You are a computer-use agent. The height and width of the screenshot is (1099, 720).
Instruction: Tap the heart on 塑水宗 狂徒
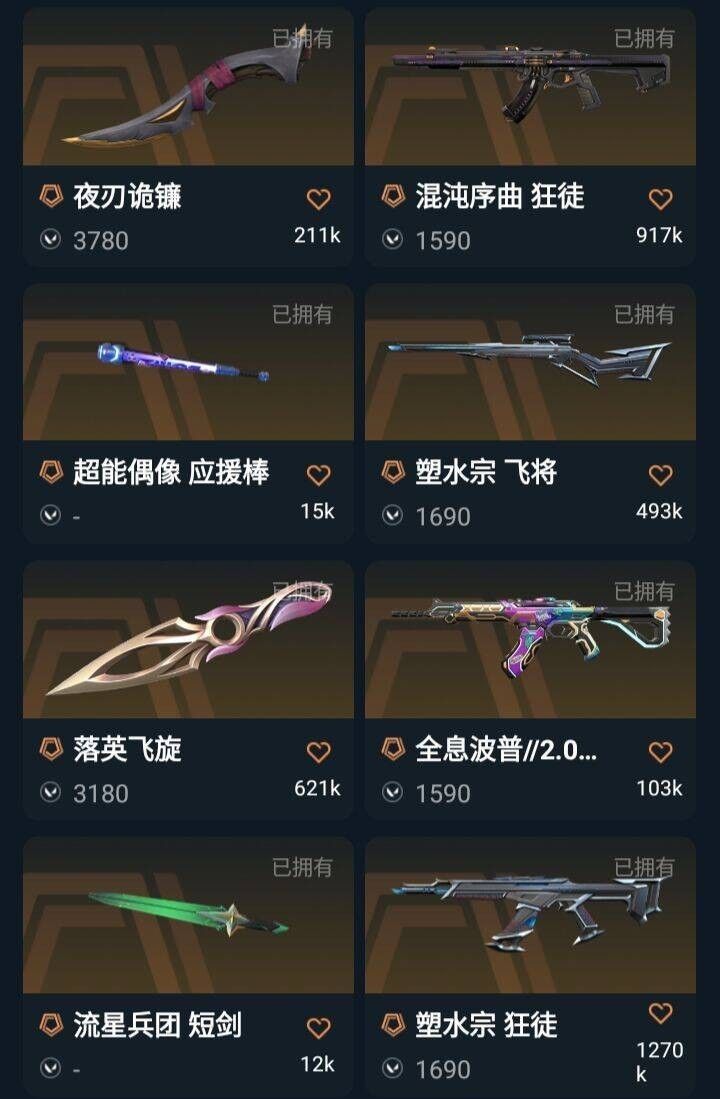(x=660, y=1013)
